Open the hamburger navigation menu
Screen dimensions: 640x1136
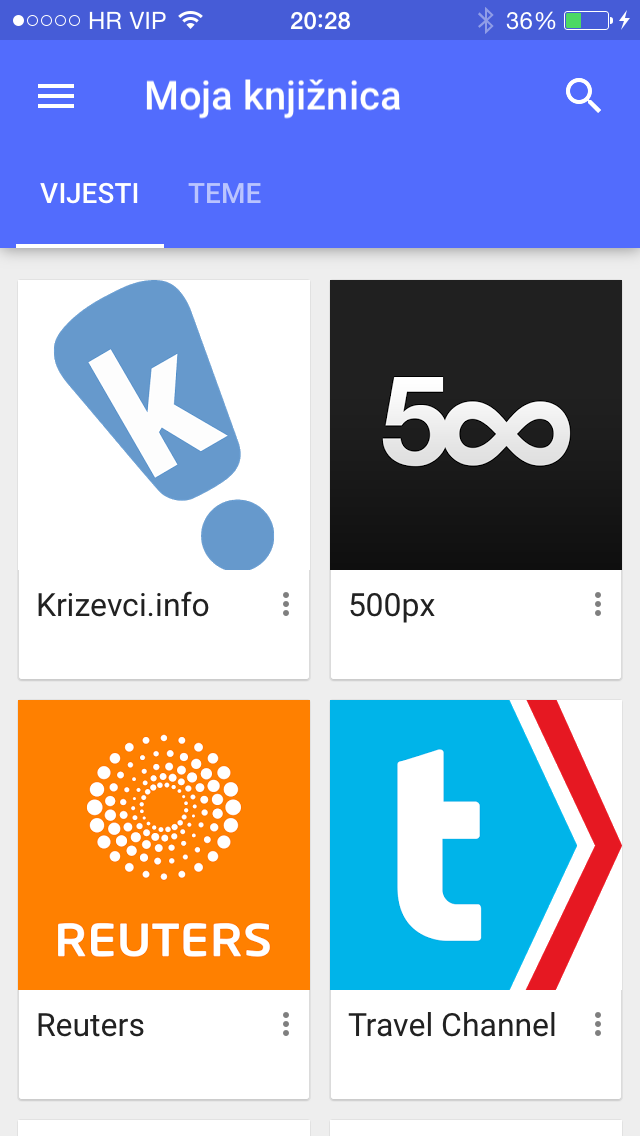[x=56, y=96]
